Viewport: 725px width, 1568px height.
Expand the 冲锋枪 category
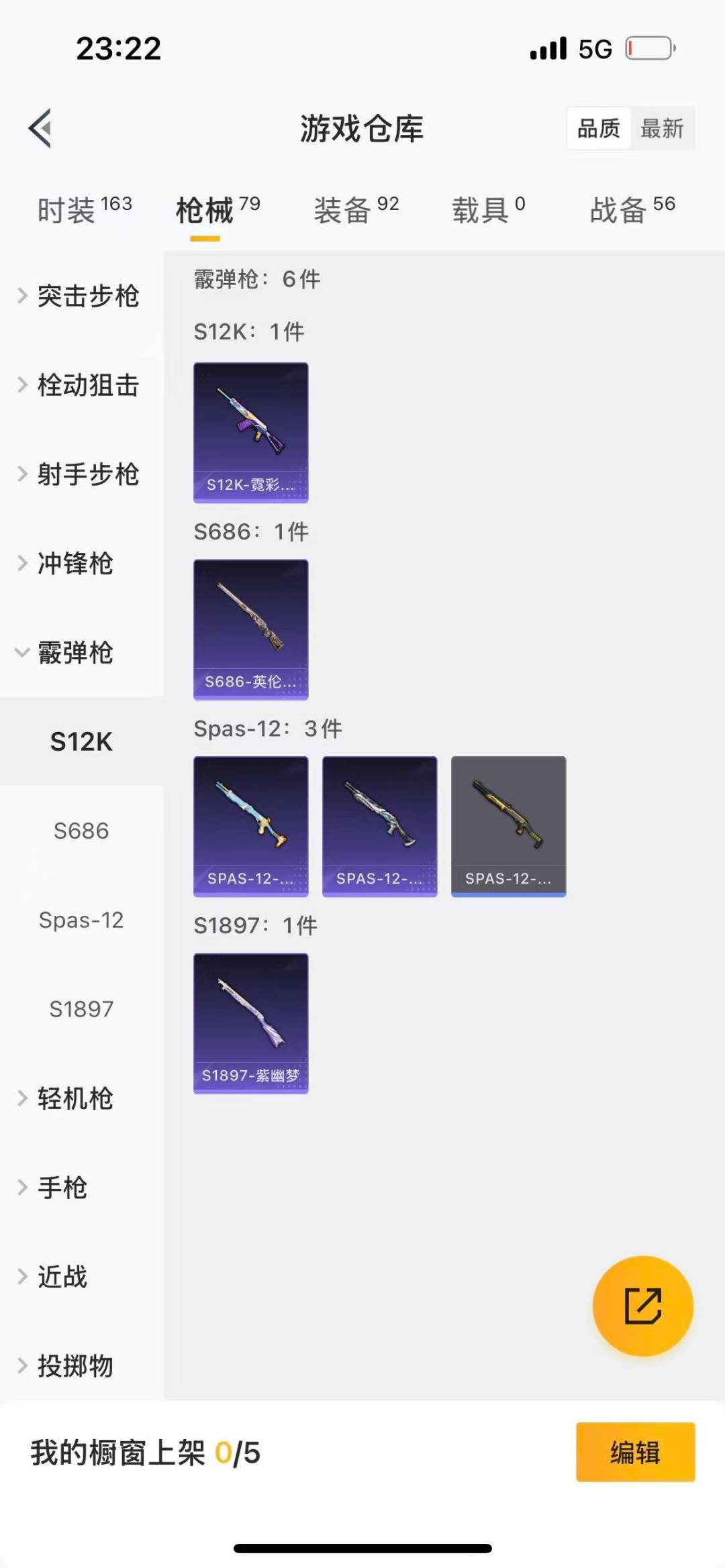[x=74, y=564]
